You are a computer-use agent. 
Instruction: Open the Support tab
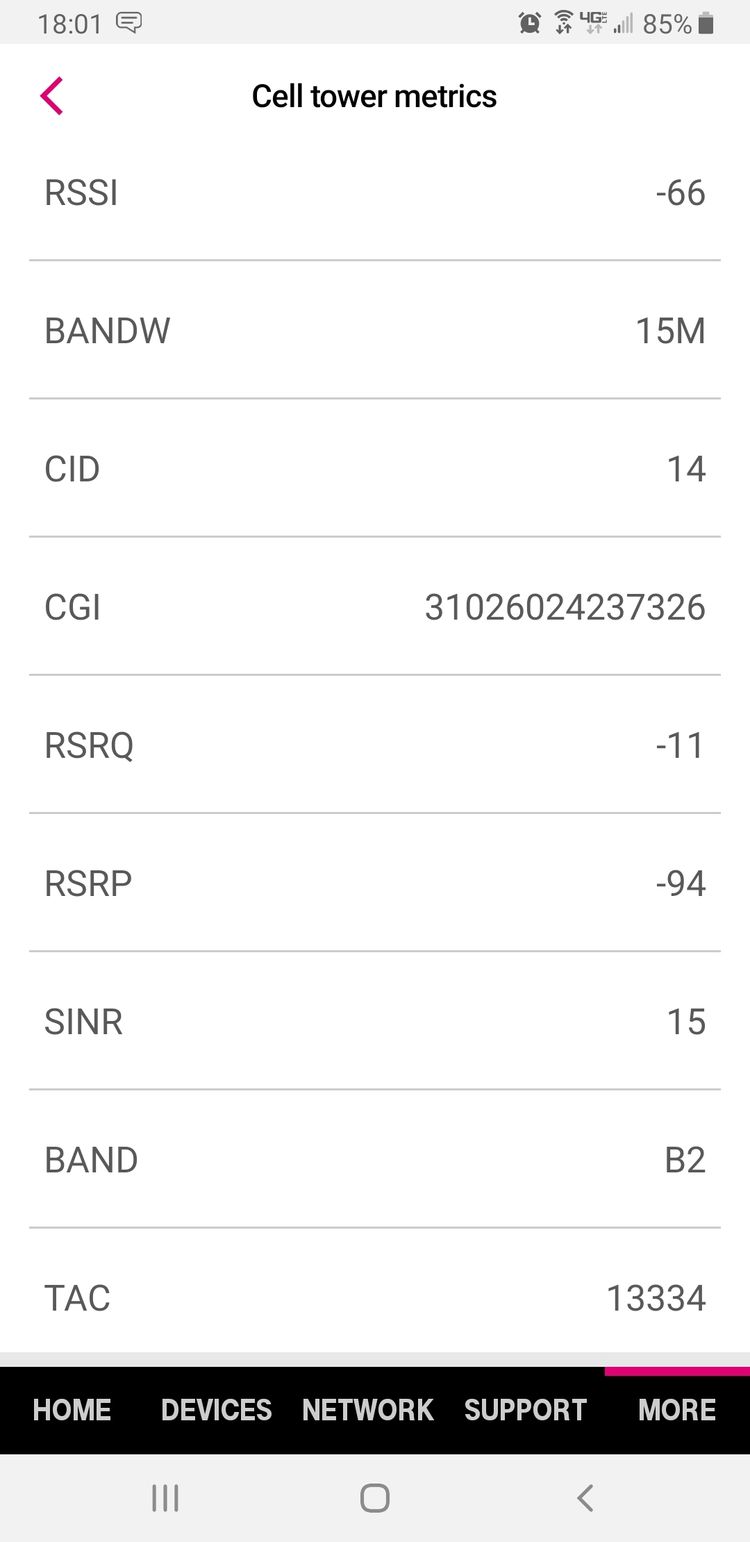point(525,1410)
